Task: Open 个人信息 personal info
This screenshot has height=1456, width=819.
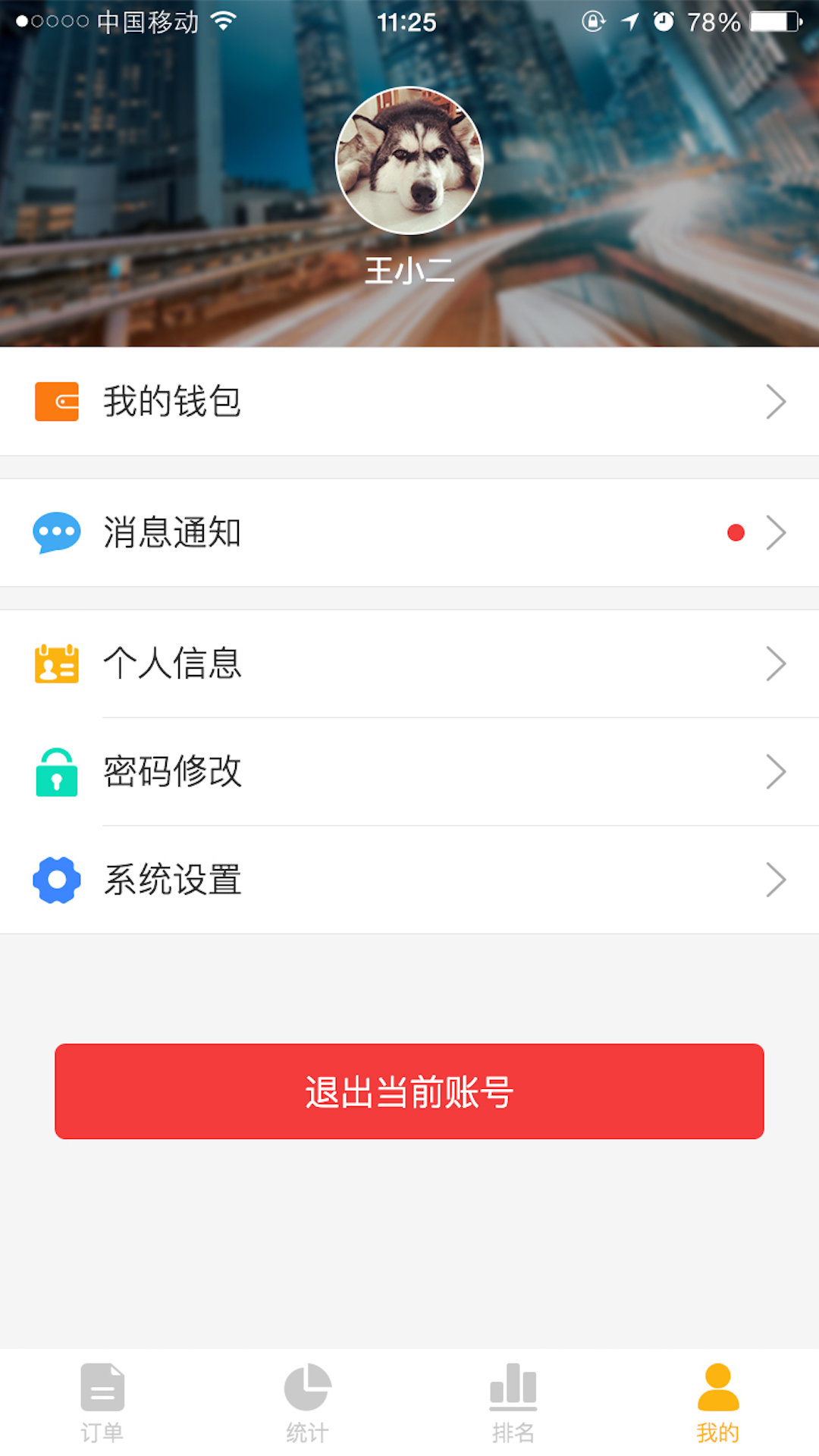Action: pos(409,664)
